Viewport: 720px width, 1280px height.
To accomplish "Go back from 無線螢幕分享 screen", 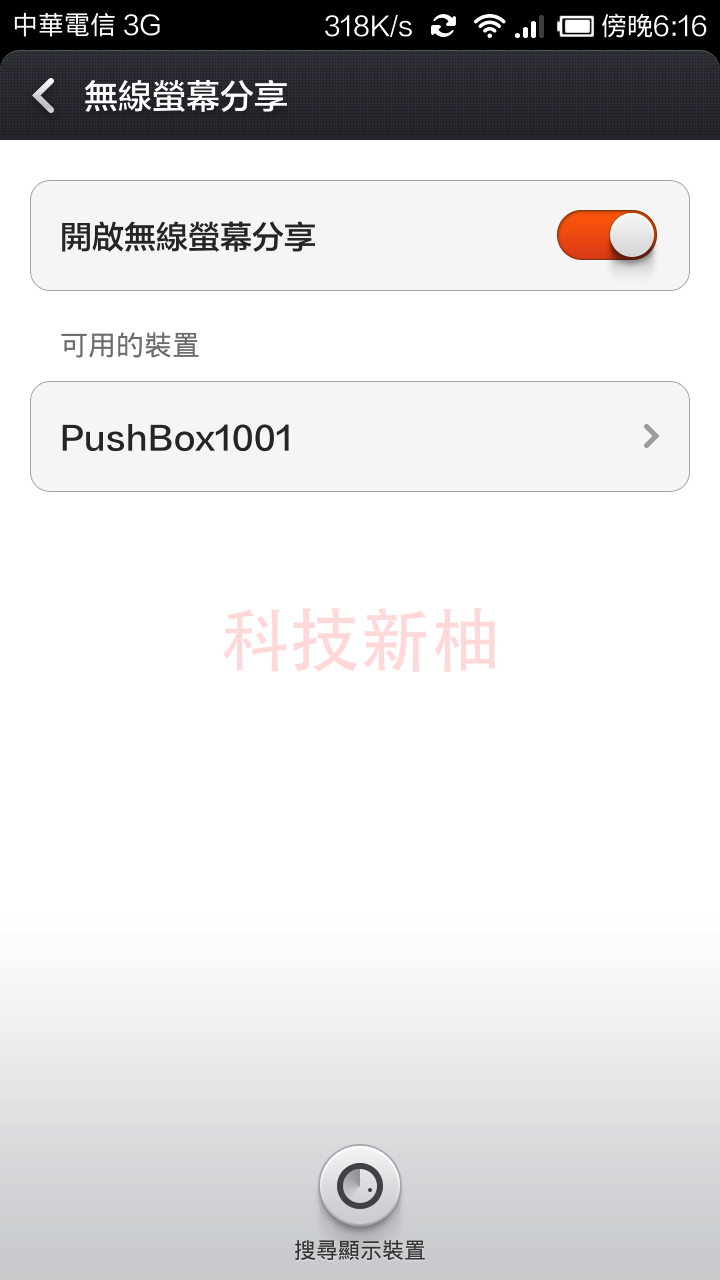I will pos(44,96).
